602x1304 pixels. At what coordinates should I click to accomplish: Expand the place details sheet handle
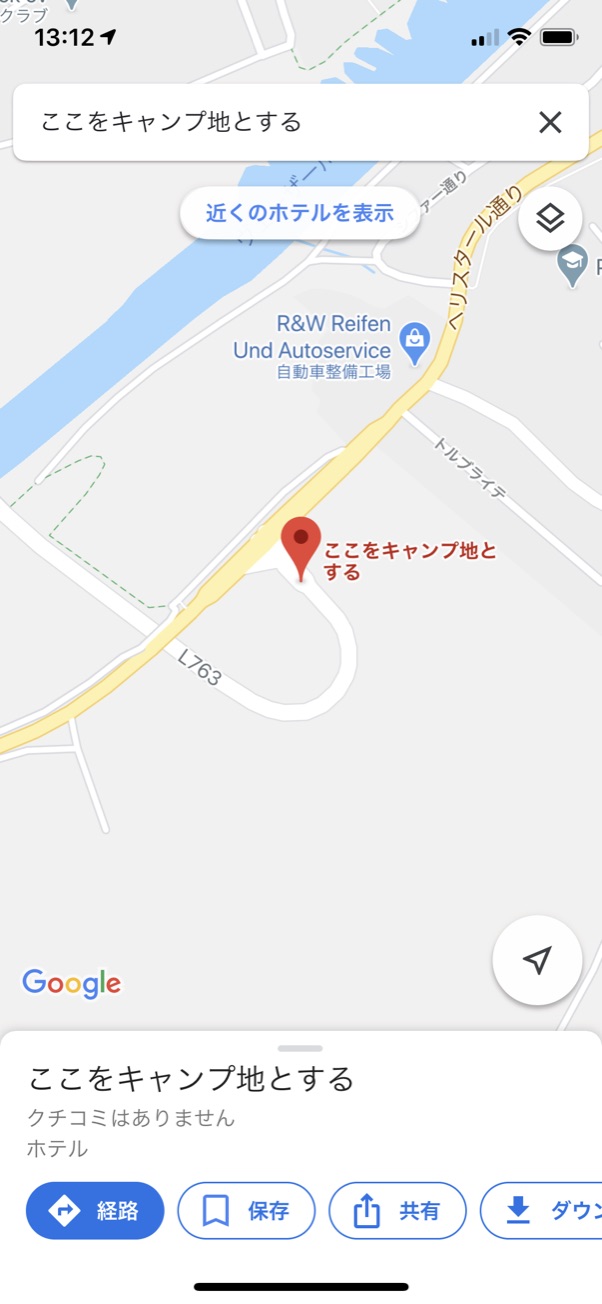300,1048
